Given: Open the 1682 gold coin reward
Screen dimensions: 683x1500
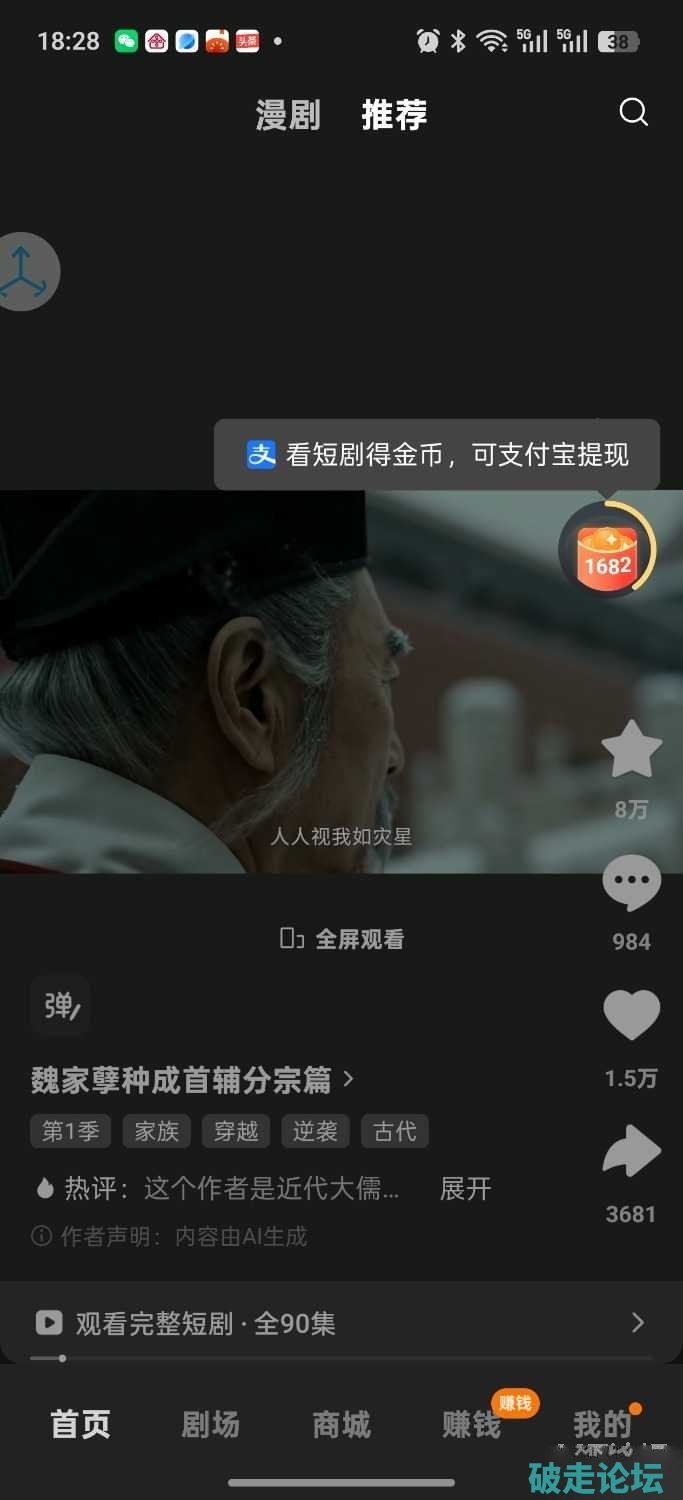Looking at the screenshot, I should coord(607,550).
